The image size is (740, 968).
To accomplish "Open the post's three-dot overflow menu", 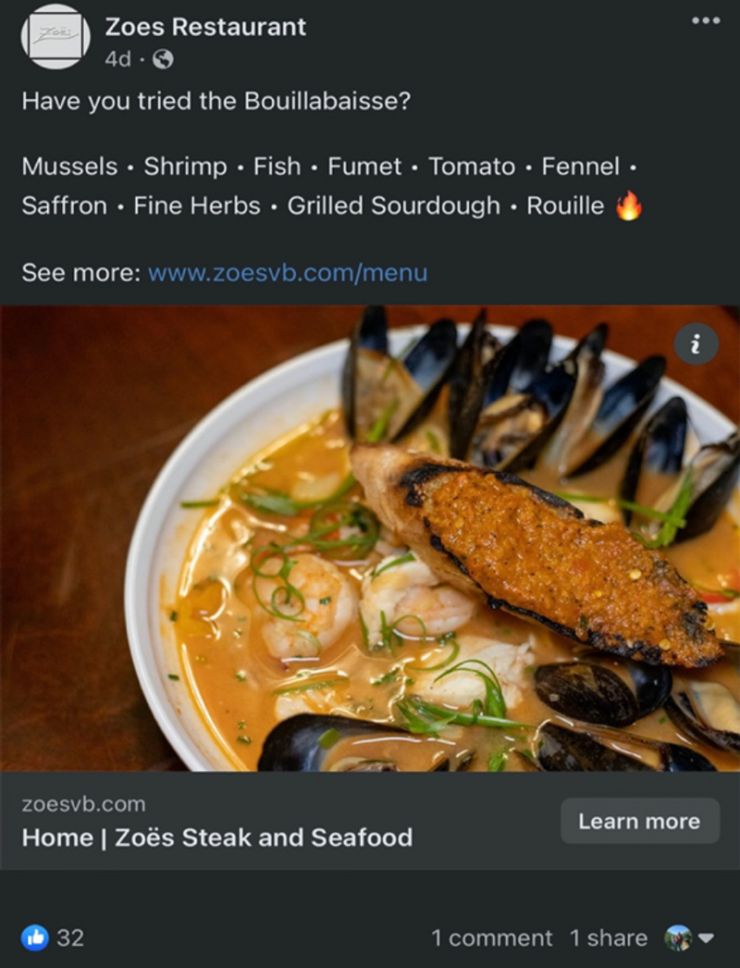I will click(705, 21).
